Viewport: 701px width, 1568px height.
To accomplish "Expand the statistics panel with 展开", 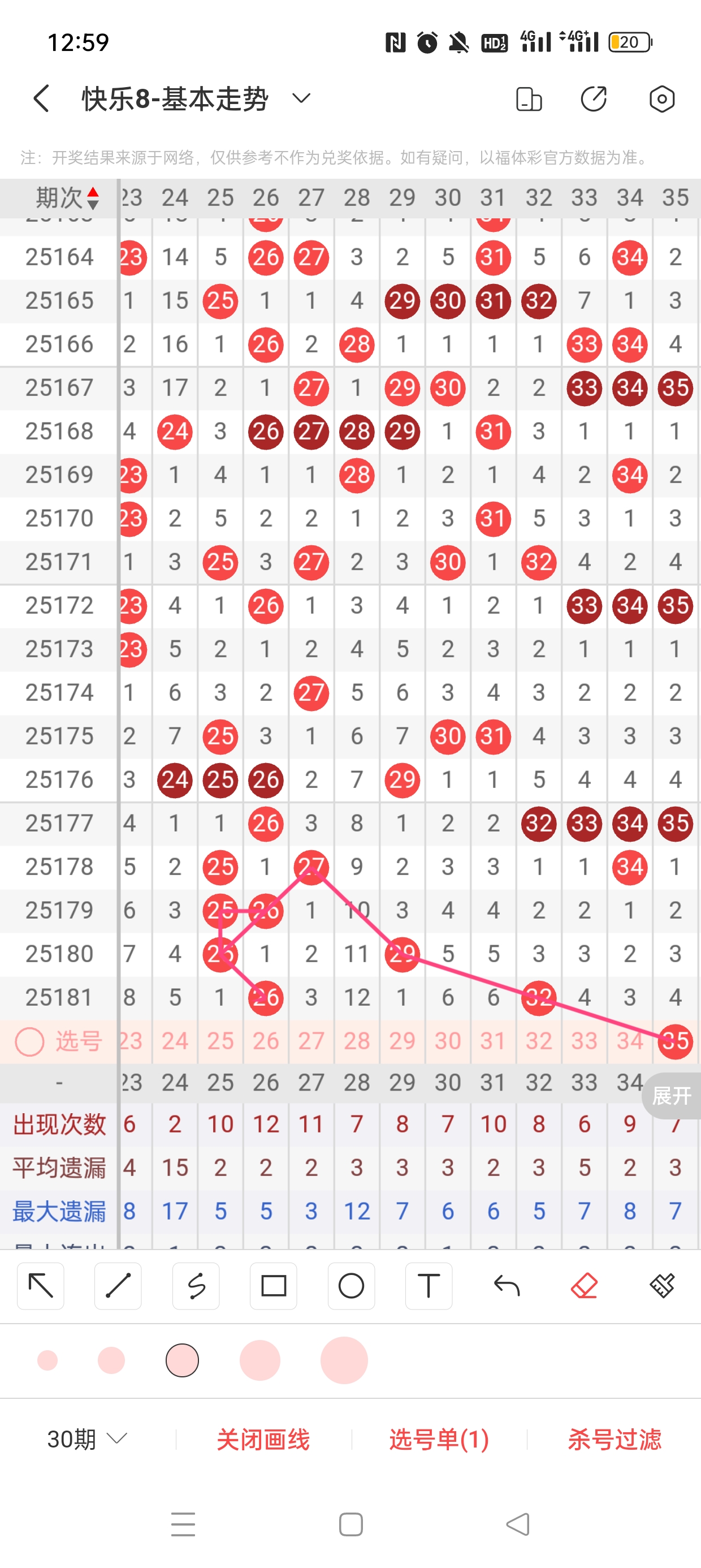I will pyautogui.click(x=672, y=1096).
